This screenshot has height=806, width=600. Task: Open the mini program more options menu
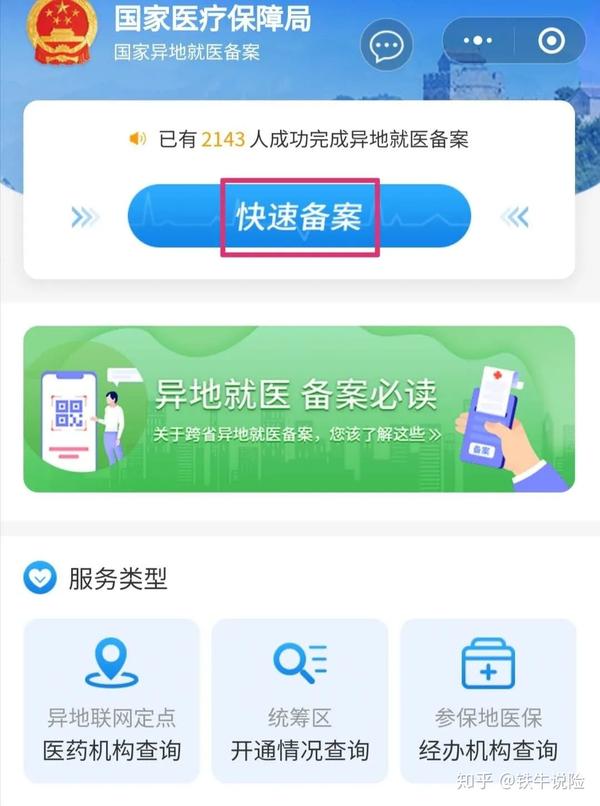pyautogui.click(x=480, y=42)
